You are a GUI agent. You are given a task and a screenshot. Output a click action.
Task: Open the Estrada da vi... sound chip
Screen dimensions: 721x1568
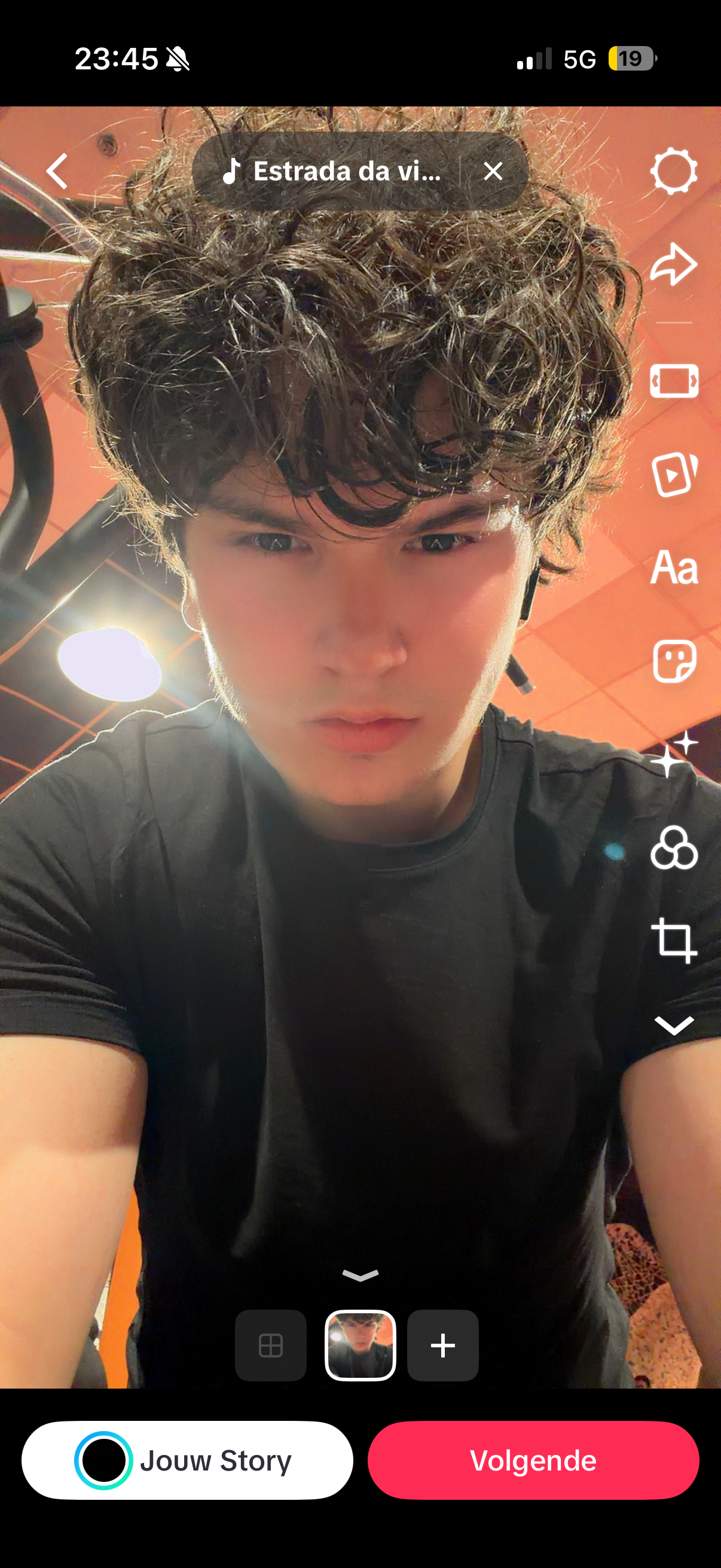pos(332,171)
